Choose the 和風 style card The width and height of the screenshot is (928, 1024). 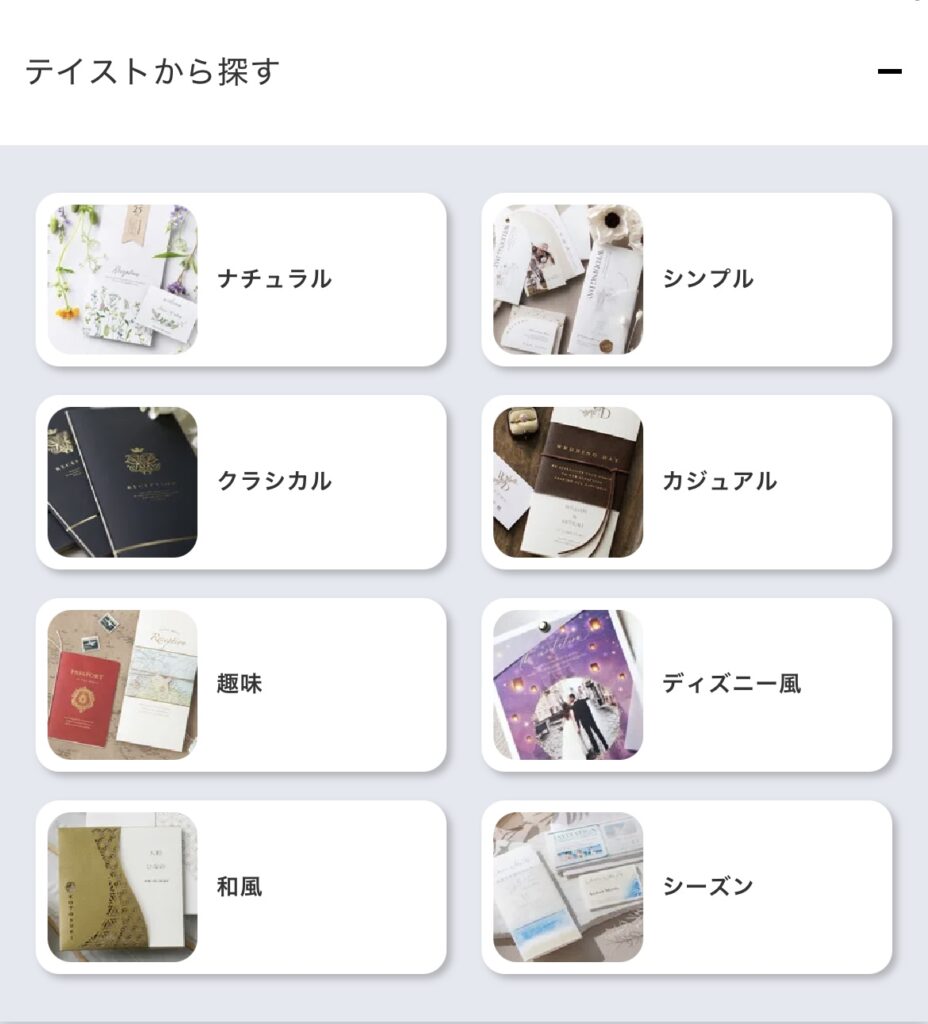[x=241, y=886]
